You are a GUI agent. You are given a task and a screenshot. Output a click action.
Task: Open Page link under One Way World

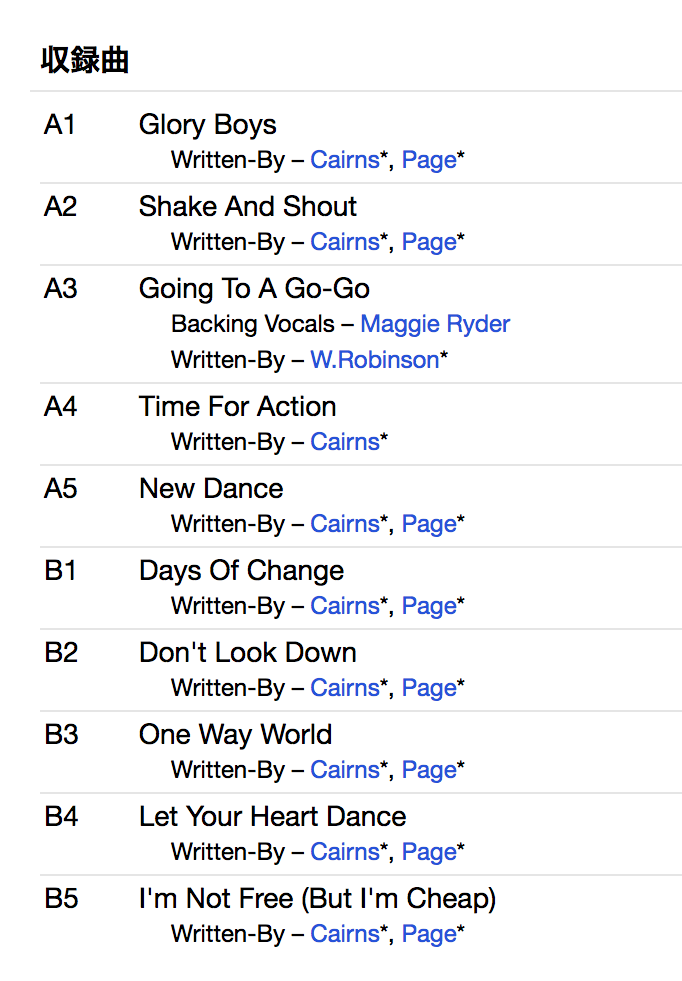click(x=428, y=770)
